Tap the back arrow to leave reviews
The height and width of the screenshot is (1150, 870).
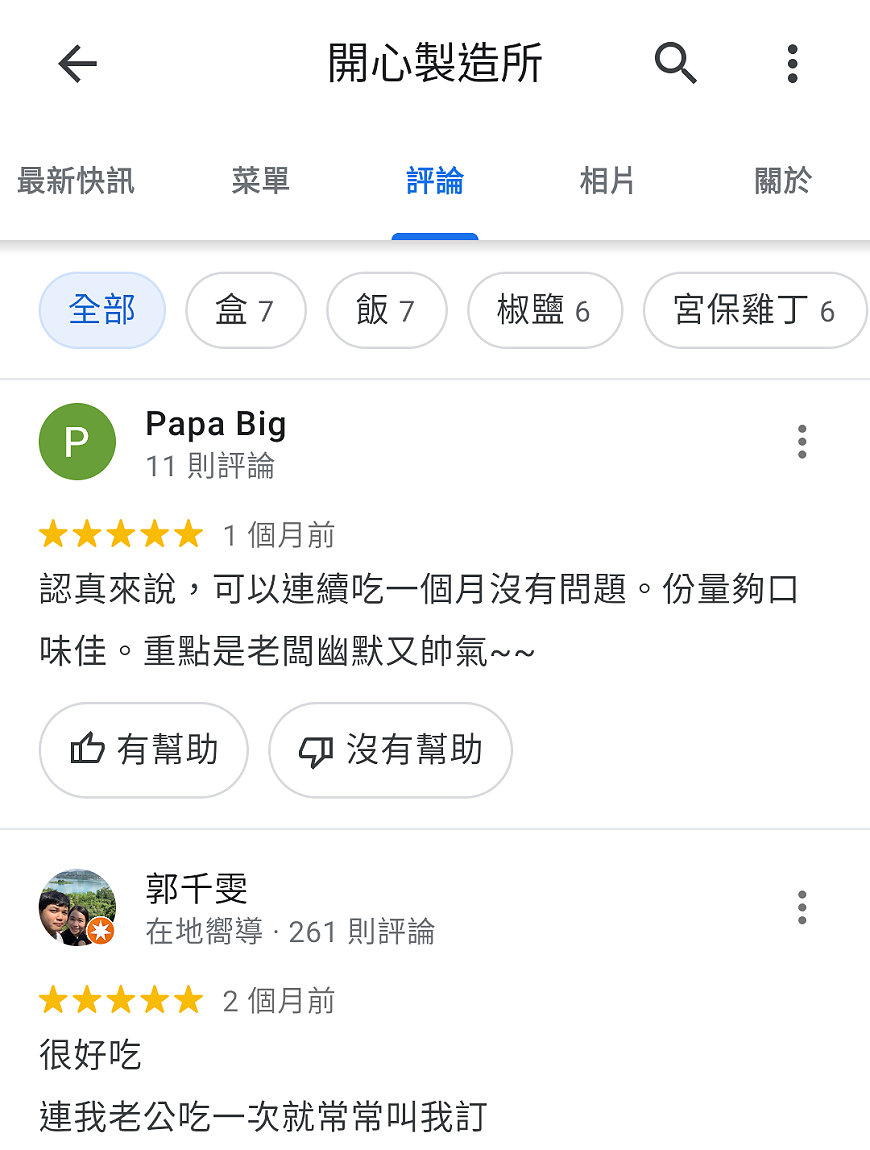pos(77,63)
